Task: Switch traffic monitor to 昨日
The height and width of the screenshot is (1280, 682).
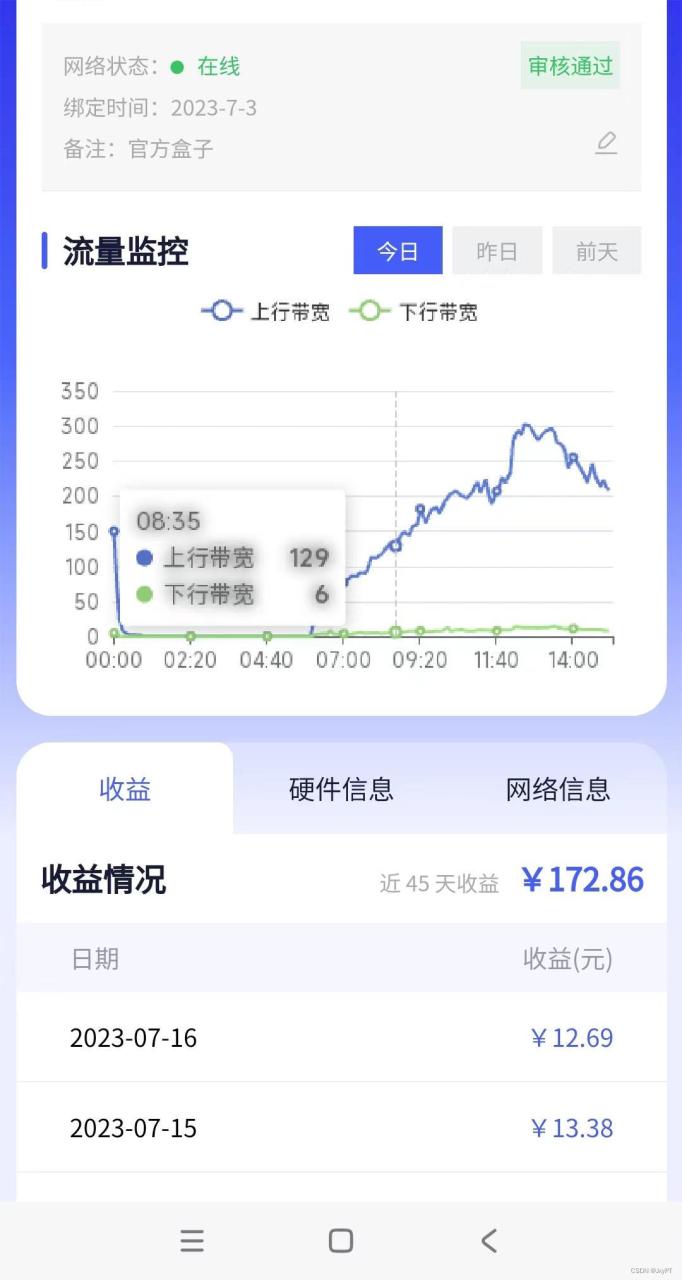Action: click(497, 251)
